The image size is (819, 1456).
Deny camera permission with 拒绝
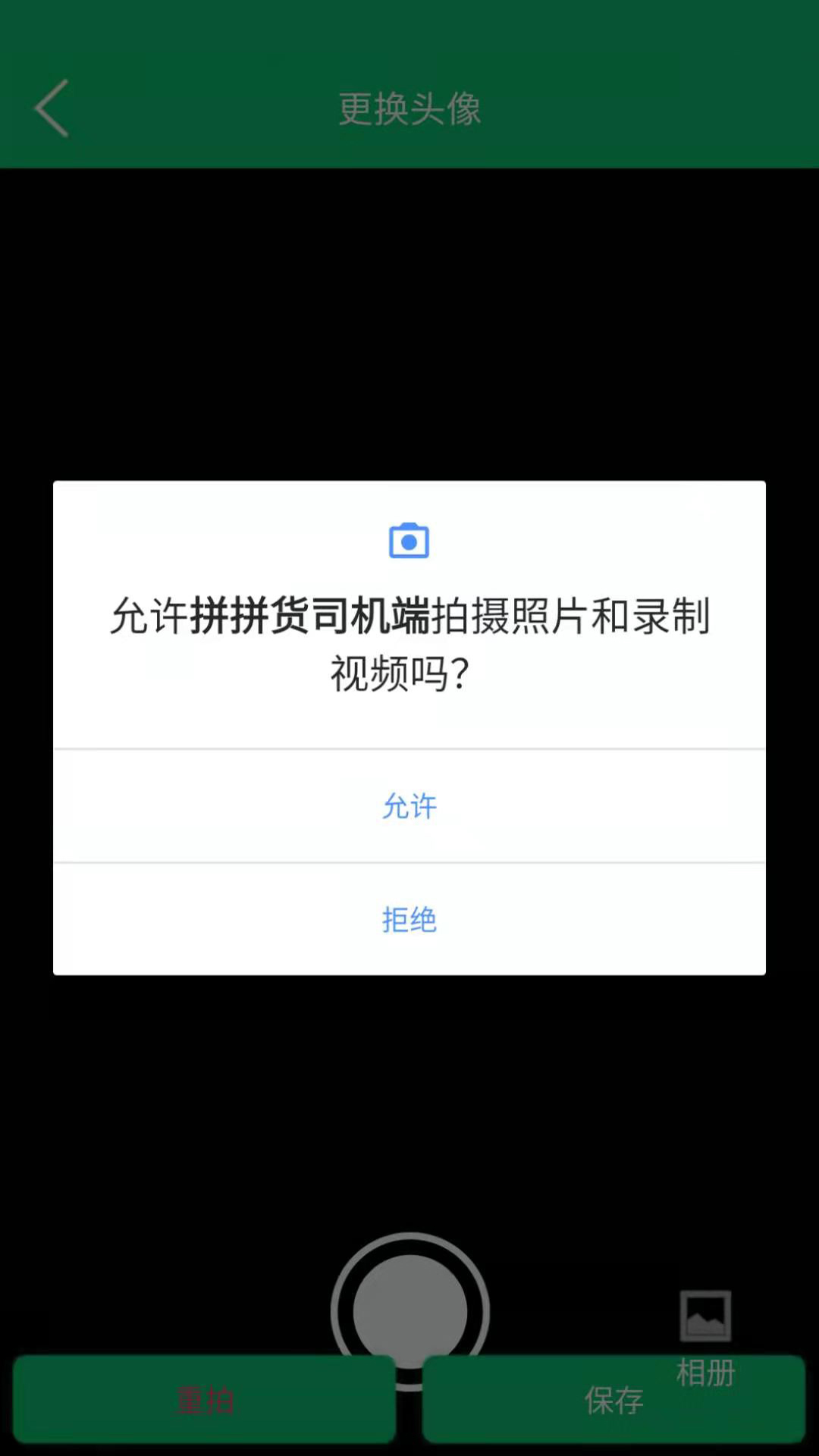(409, 919)
